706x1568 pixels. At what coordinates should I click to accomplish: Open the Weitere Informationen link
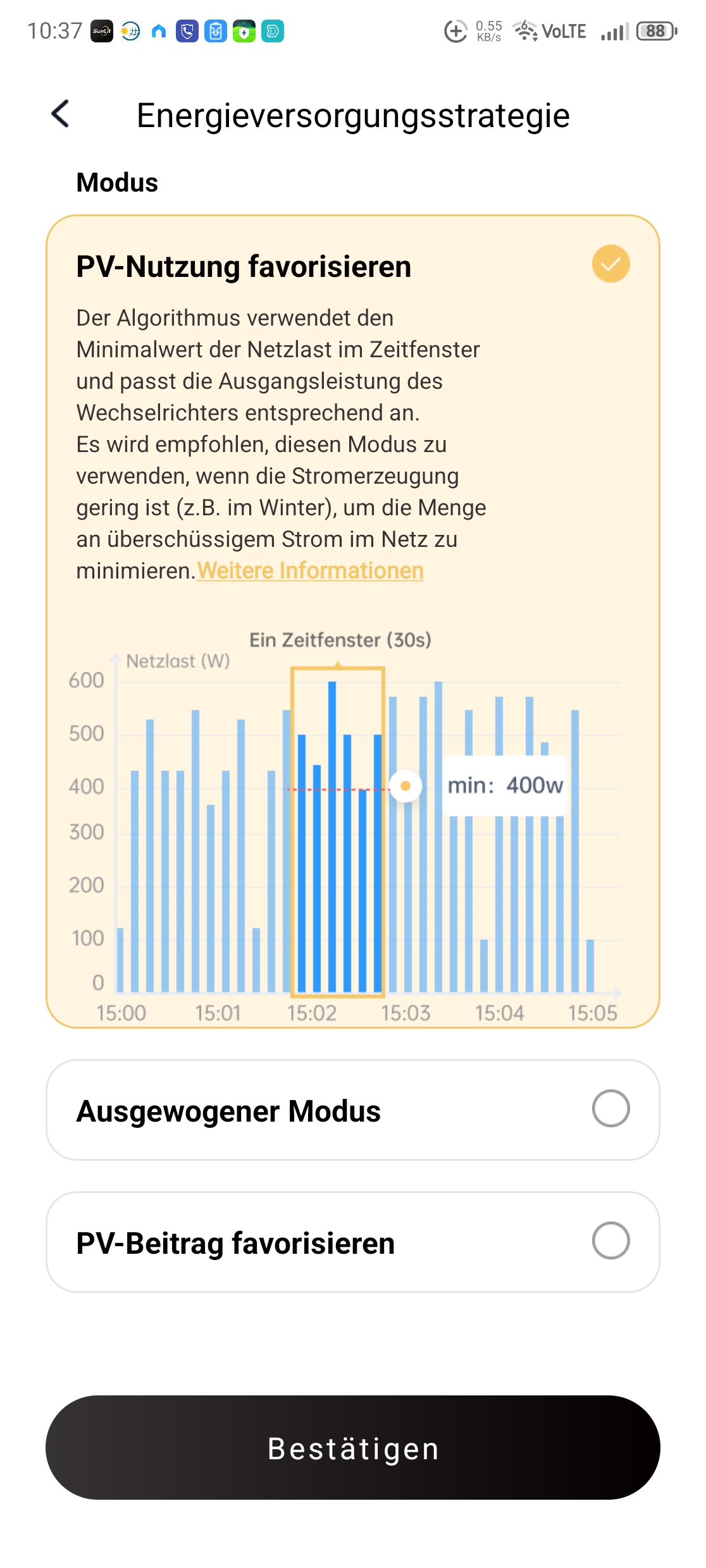[310, 571]
